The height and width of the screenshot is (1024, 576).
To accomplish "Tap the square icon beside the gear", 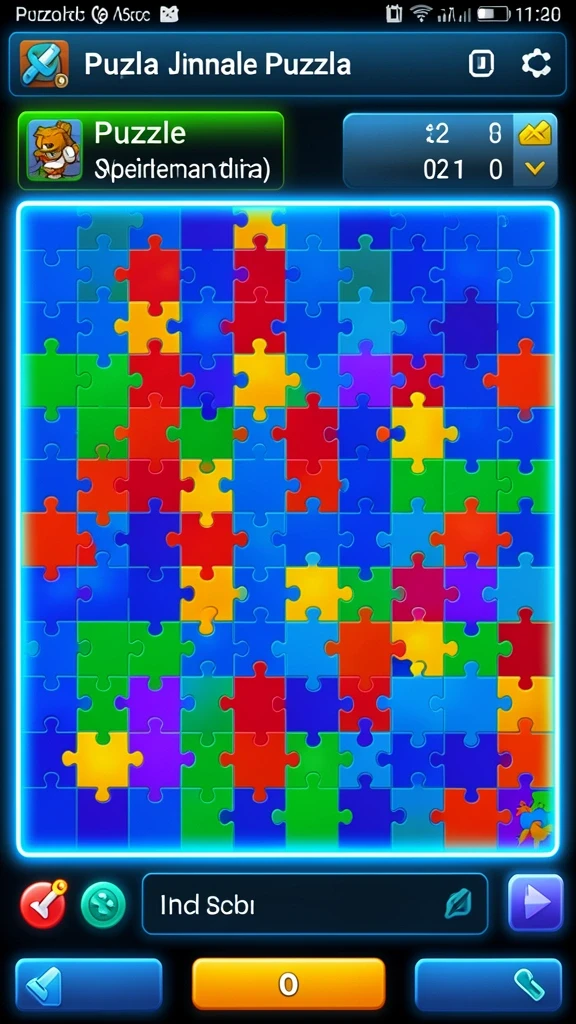I will [481, 64].
